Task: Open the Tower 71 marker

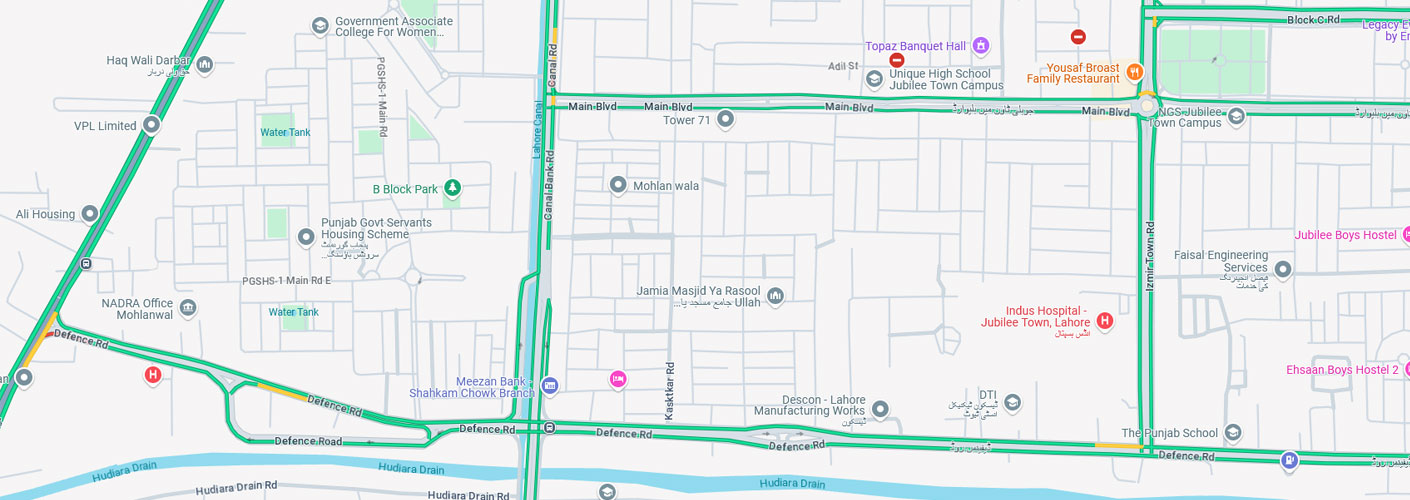Action: click(726, 119)
